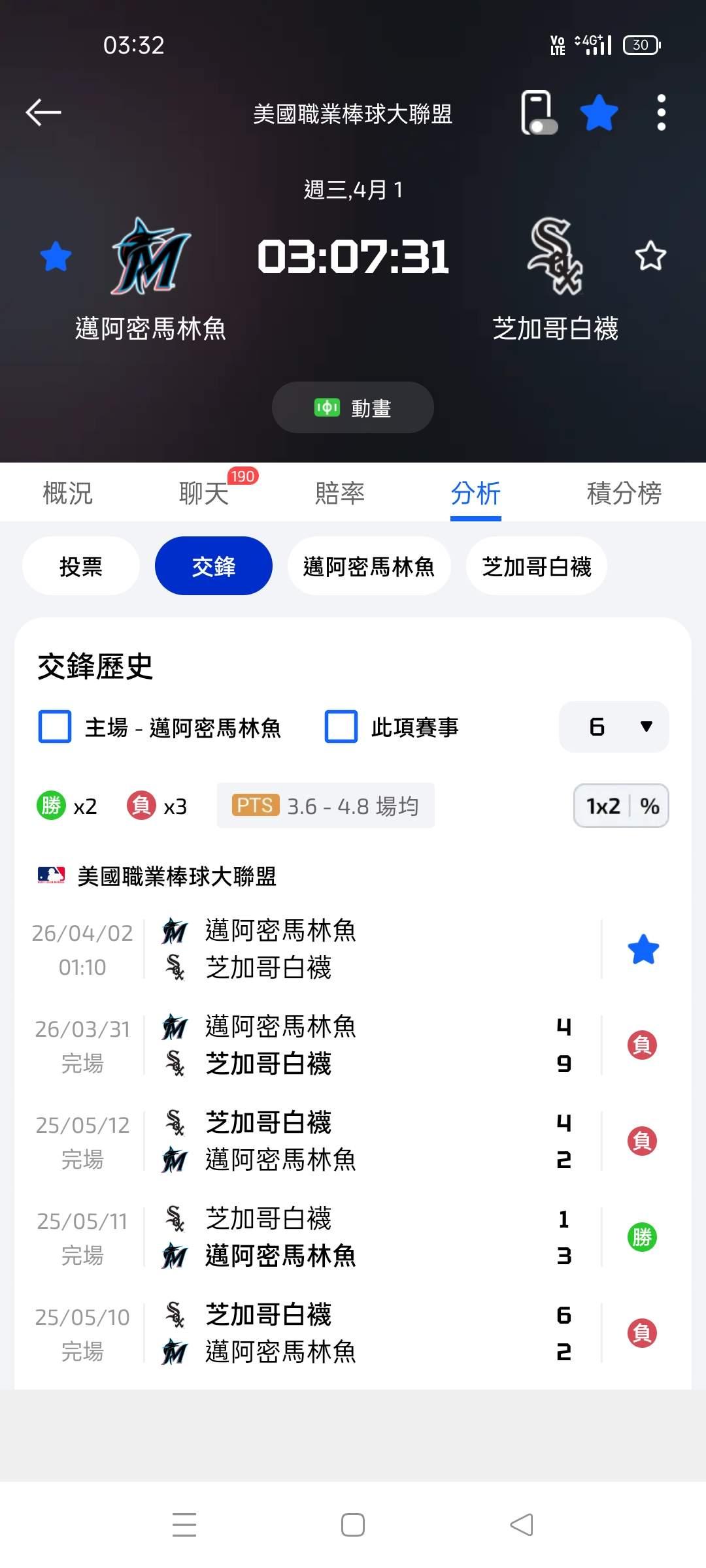This screenshot has width=706, height=1568.
Task: Expand the match count dropdown showing 6
Action: pyautogui.click(x=614, y=727)
